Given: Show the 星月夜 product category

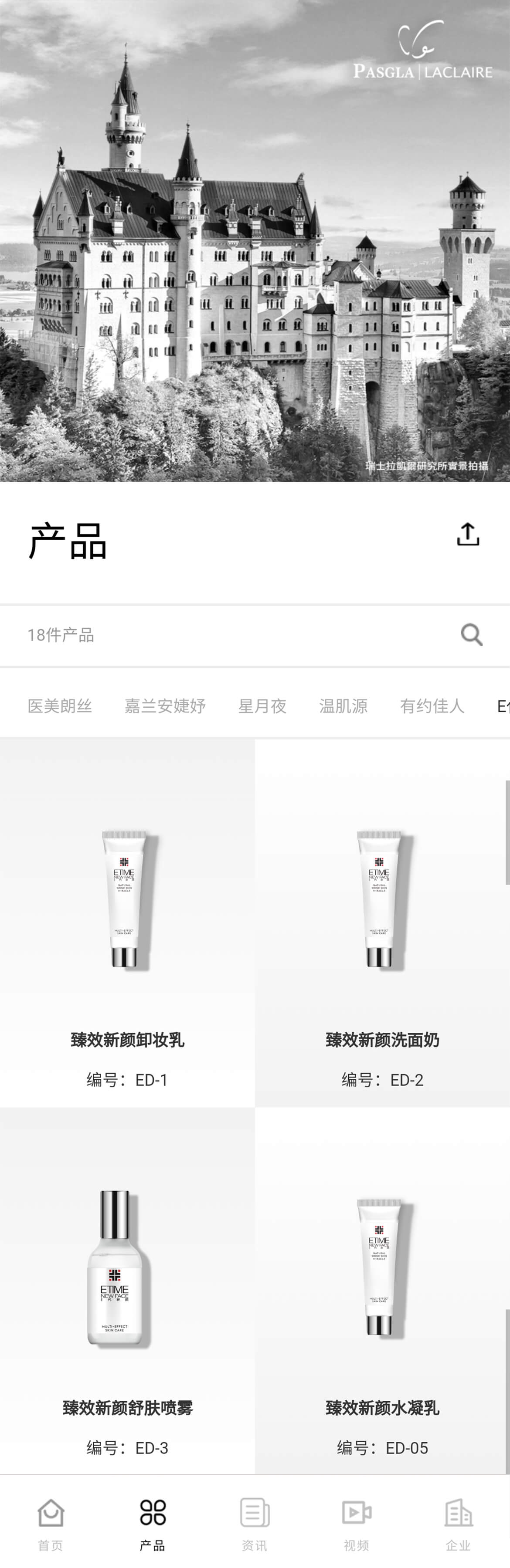Looking at the screenshot, I should [x=262, y=706].
